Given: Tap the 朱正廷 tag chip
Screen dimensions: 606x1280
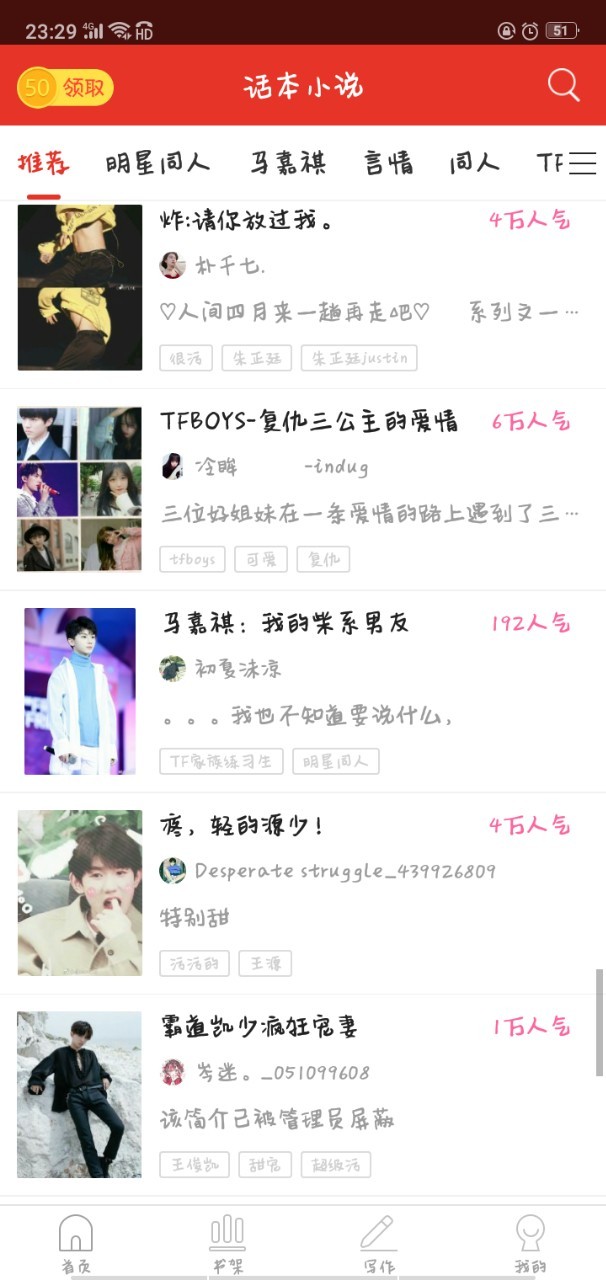Looking at the screenshot, I should tap(257, 358).
